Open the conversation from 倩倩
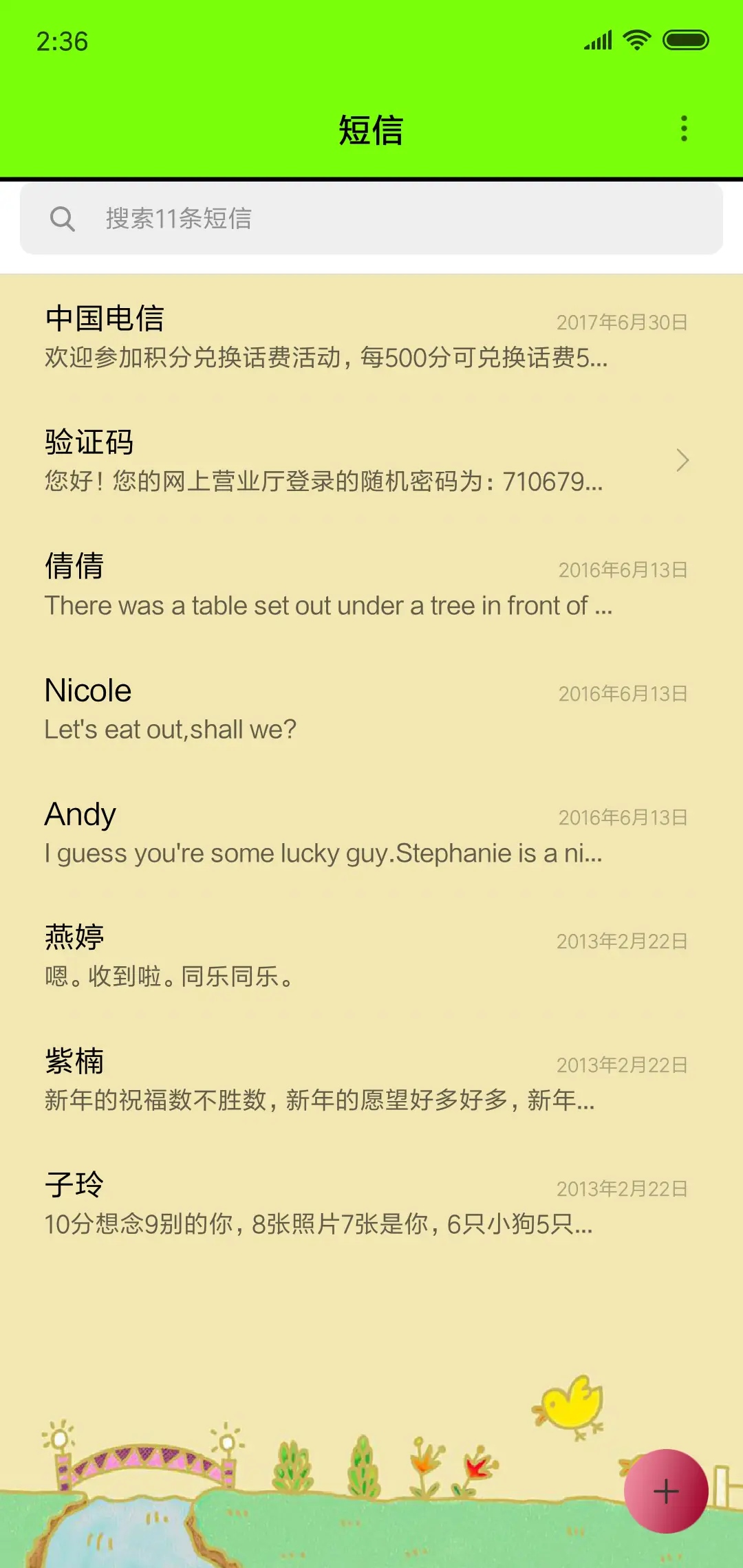This screenshot has height=1568, width=743. 275,585
